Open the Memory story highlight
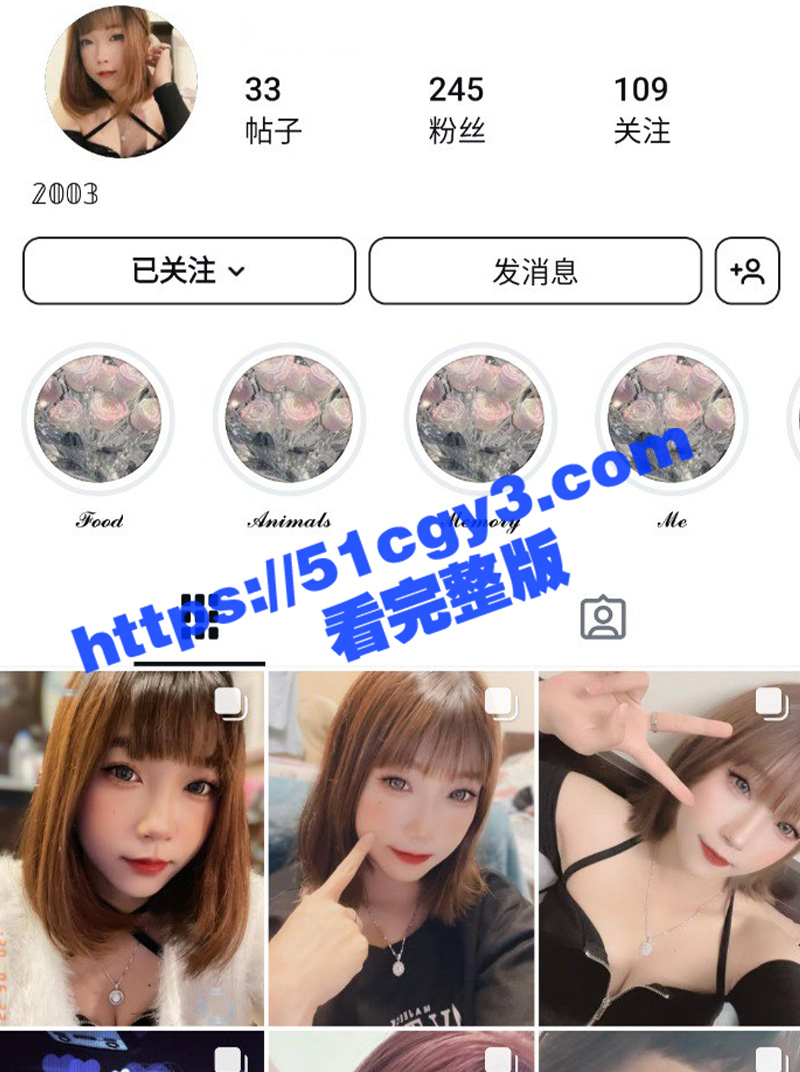 click(481, 417)
